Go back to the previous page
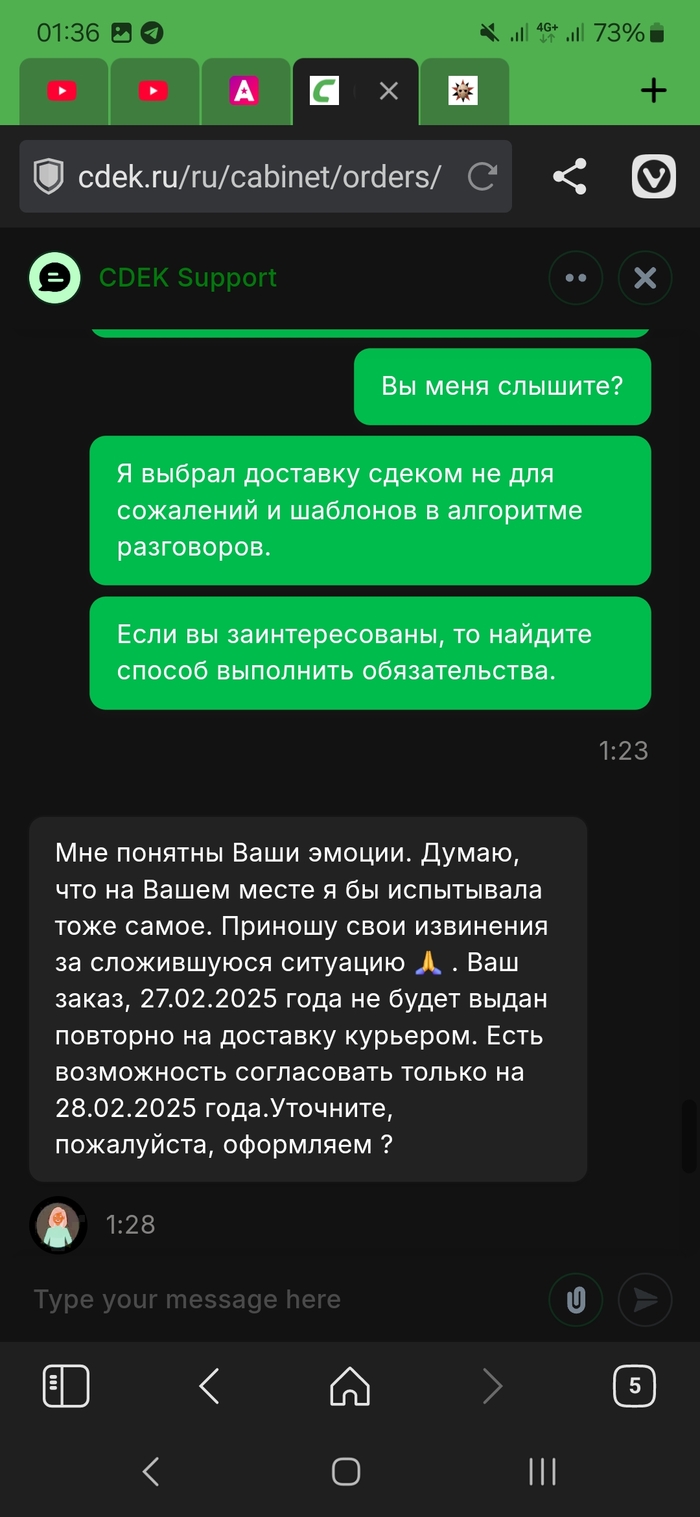 (208, 1386)
